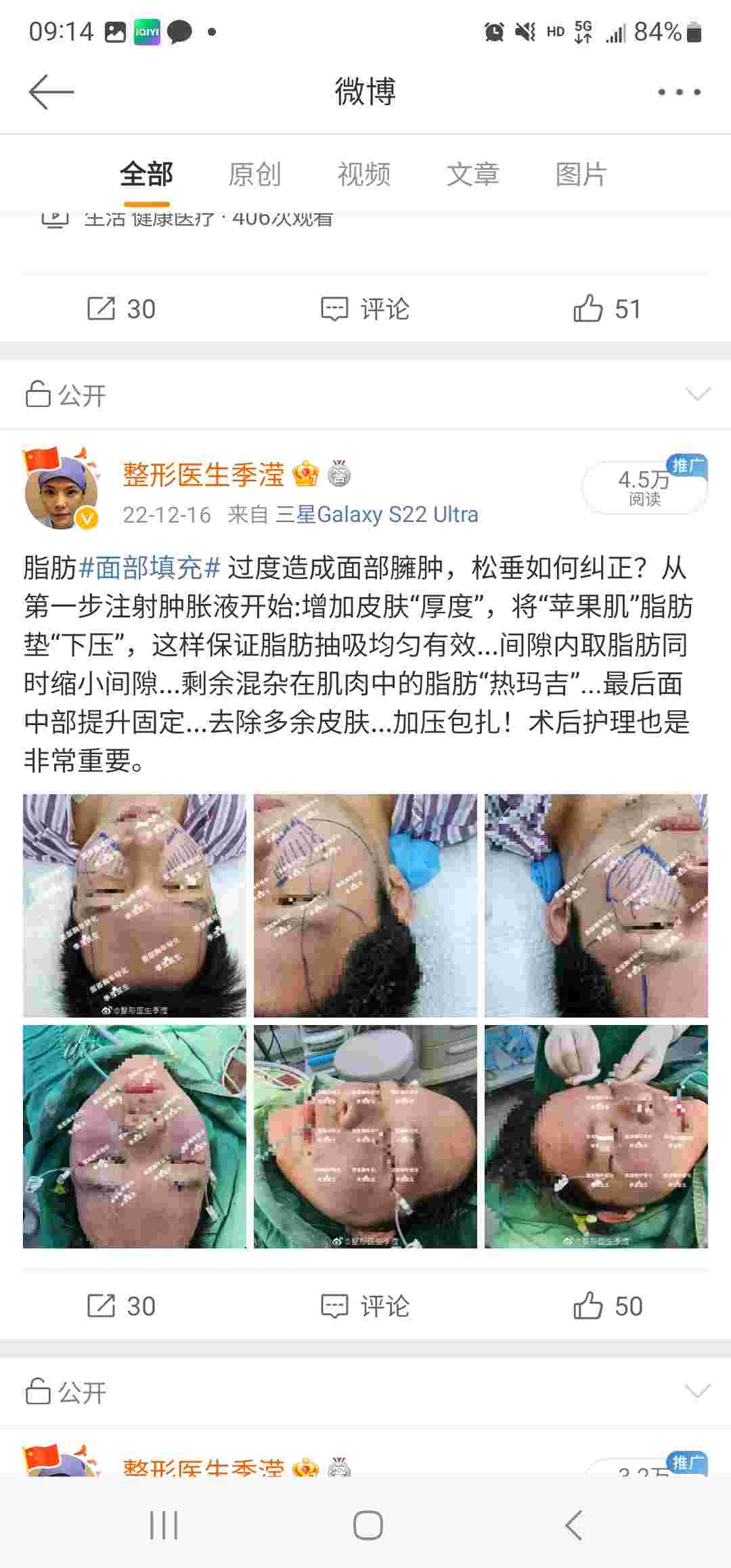Open the 三星Galaxy S22 Ultra source link

[x=376, y=515]
